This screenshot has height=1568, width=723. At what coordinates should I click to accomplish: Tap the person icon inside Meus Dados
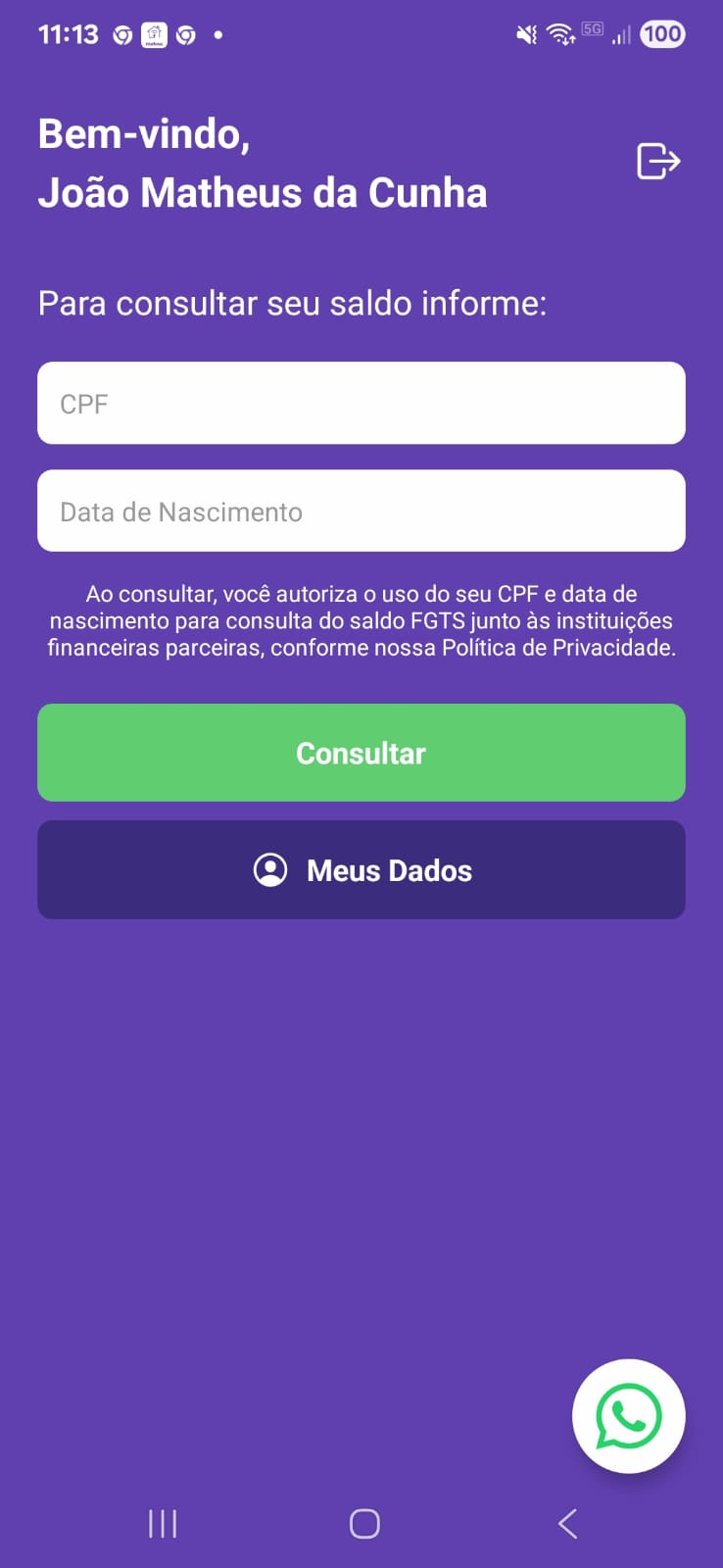pos(270,869)
